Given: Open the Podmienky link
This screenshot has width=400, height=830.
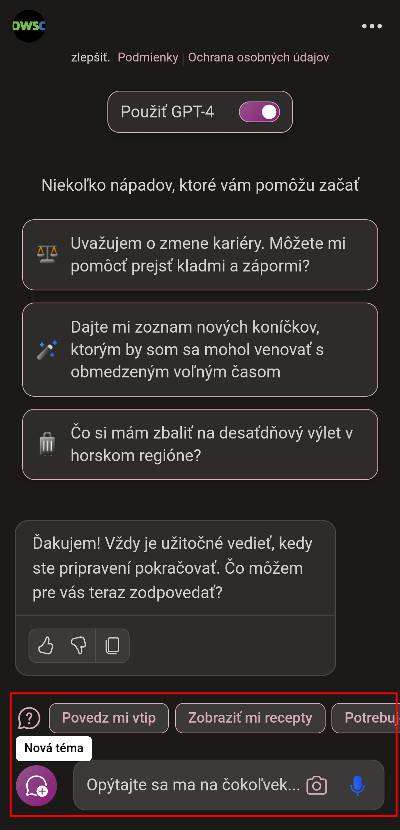Looking at the screenshot, I should pos(148,58).
